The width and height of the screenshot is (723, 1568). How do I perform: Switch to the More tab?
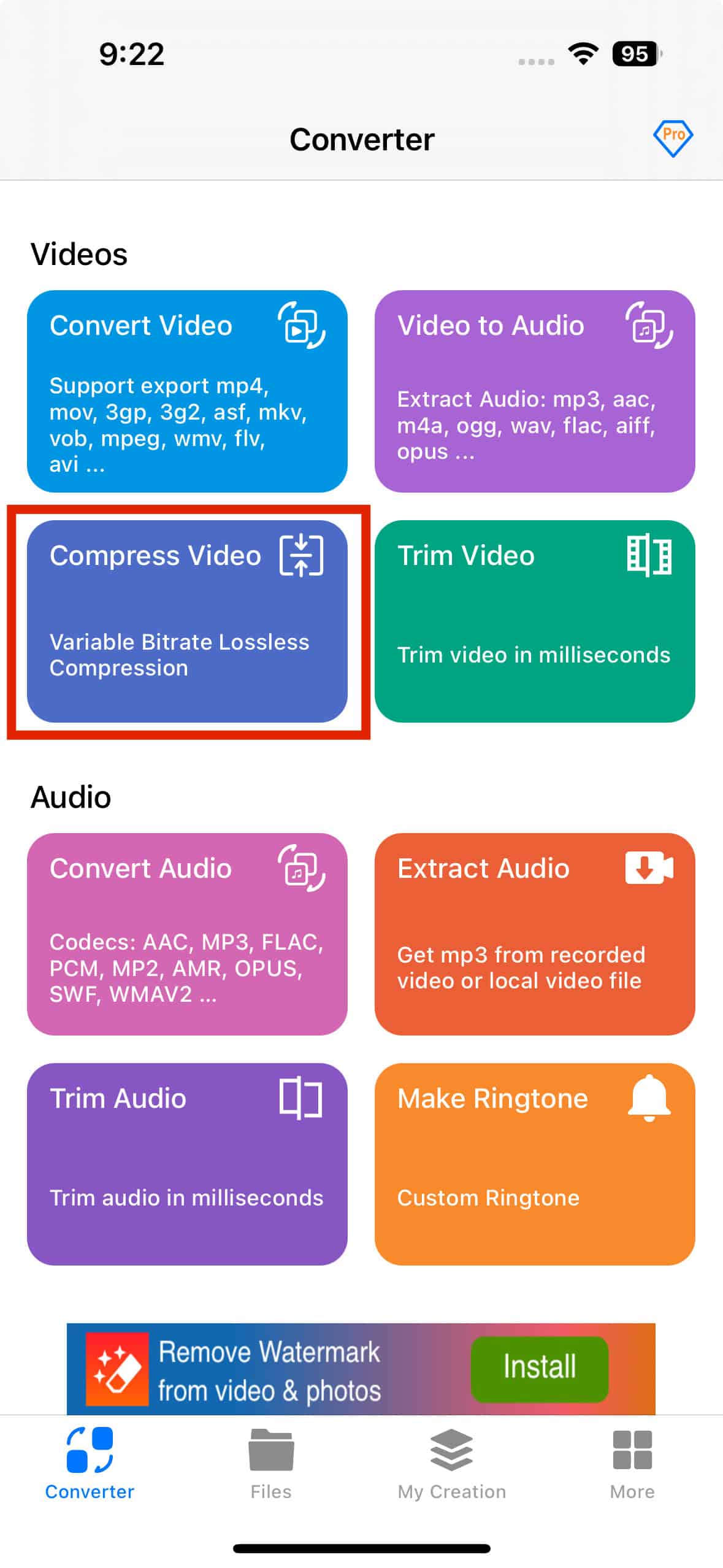pos(632,1463)
